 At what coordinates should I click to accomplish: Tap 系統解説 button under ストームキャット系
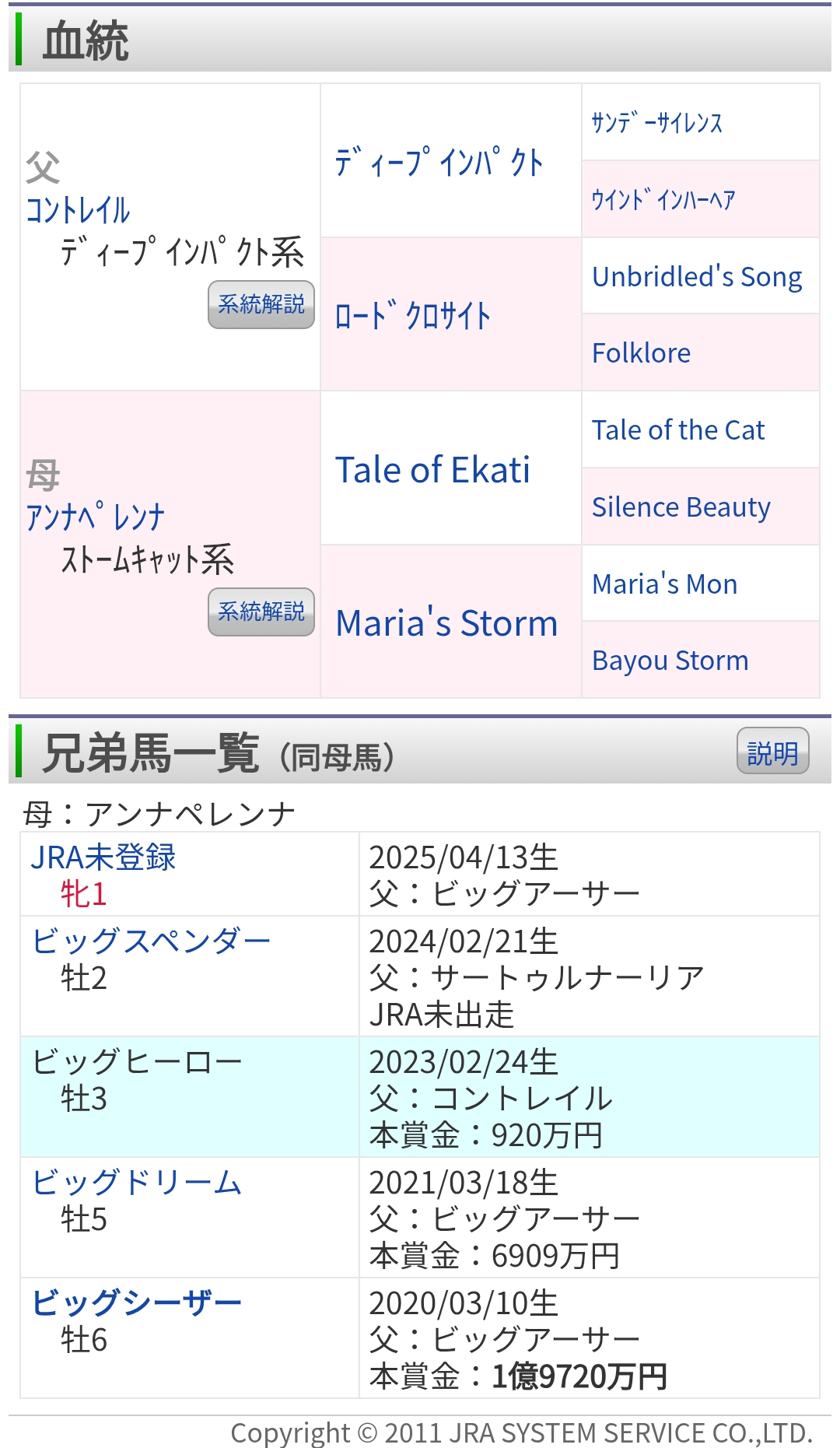click(x=261, y=612)
